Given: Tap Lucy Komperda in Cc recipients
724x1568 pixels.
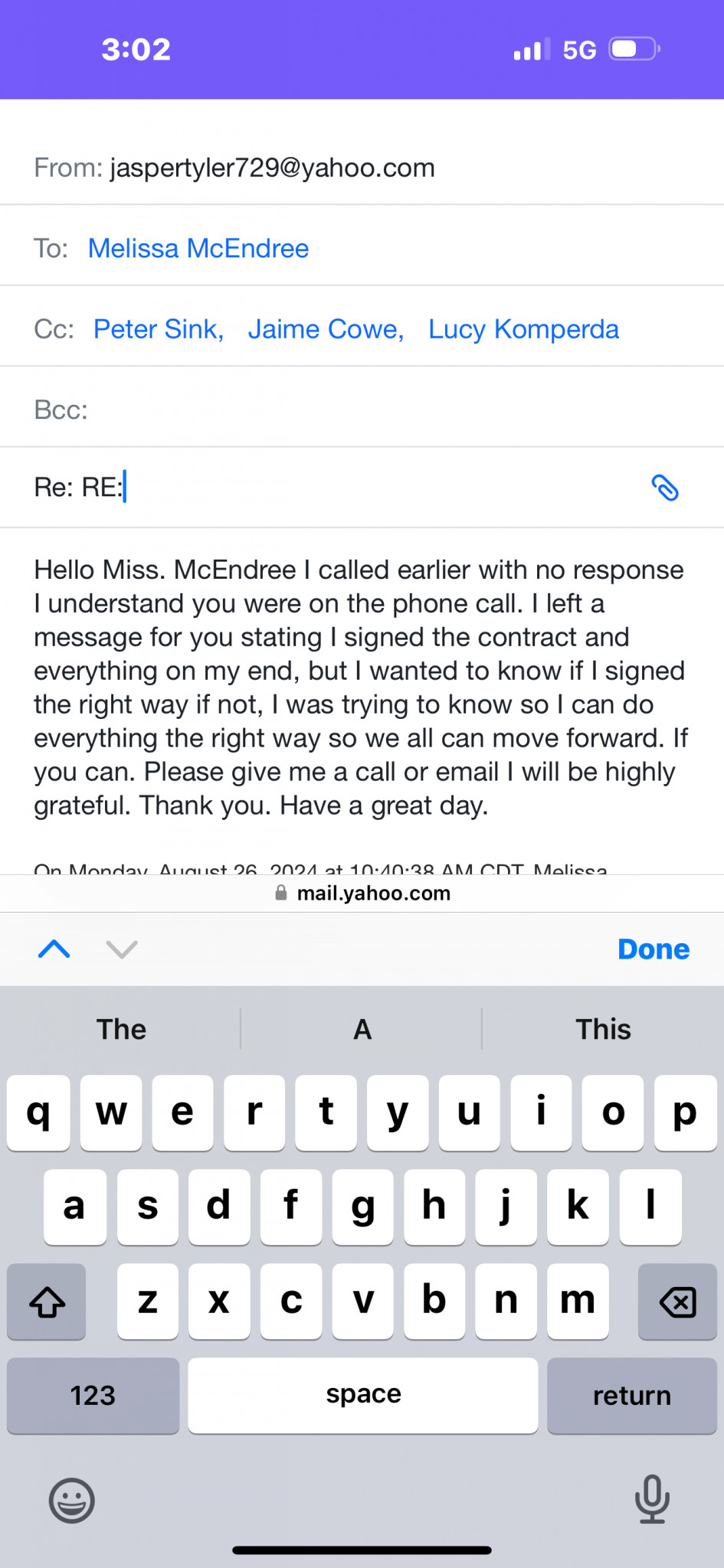Looking at the screenshot, I should point(523,329).
